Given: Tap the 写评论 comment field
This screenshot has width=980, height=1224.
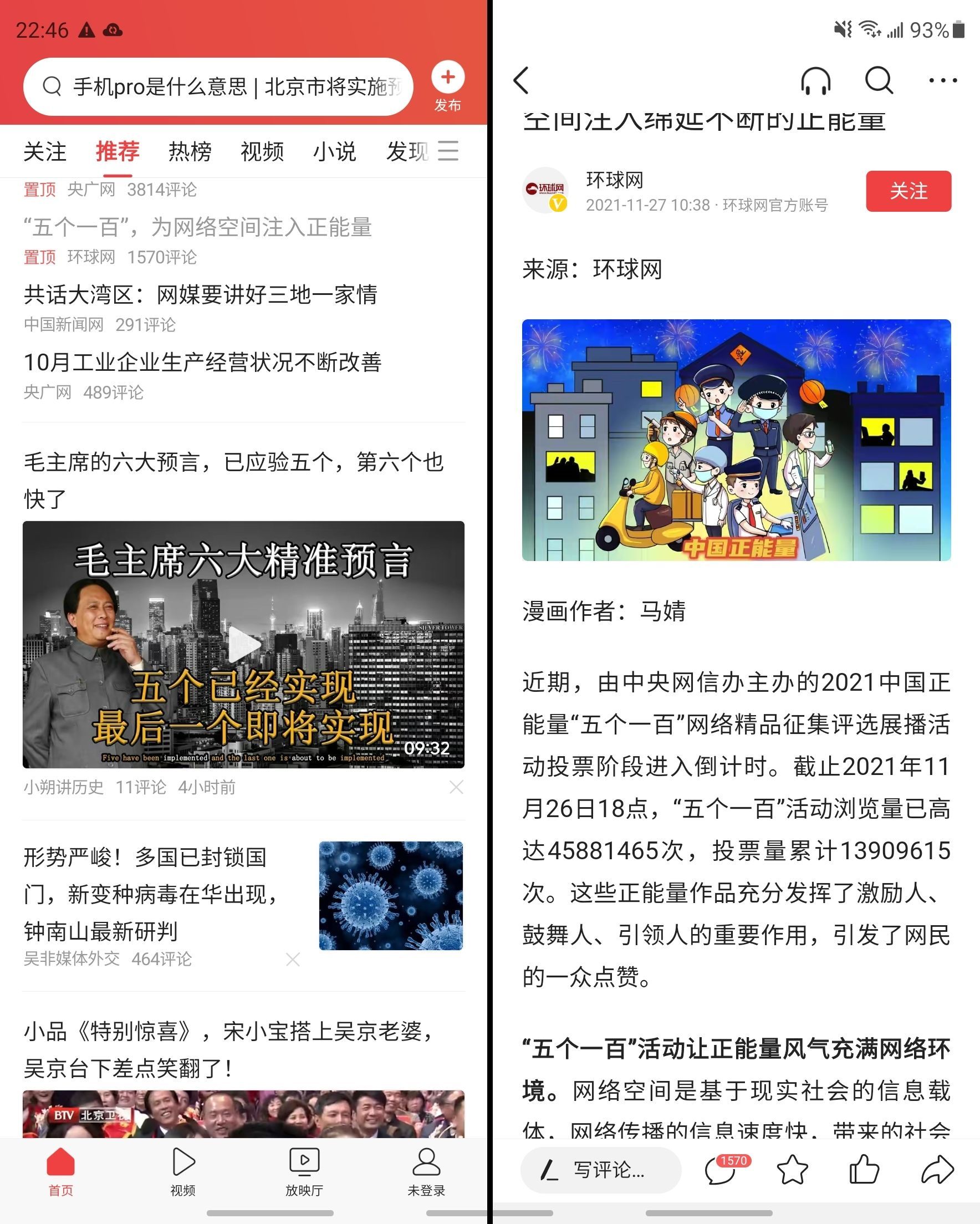Looking at the screenshot, I should [601, 1170].
